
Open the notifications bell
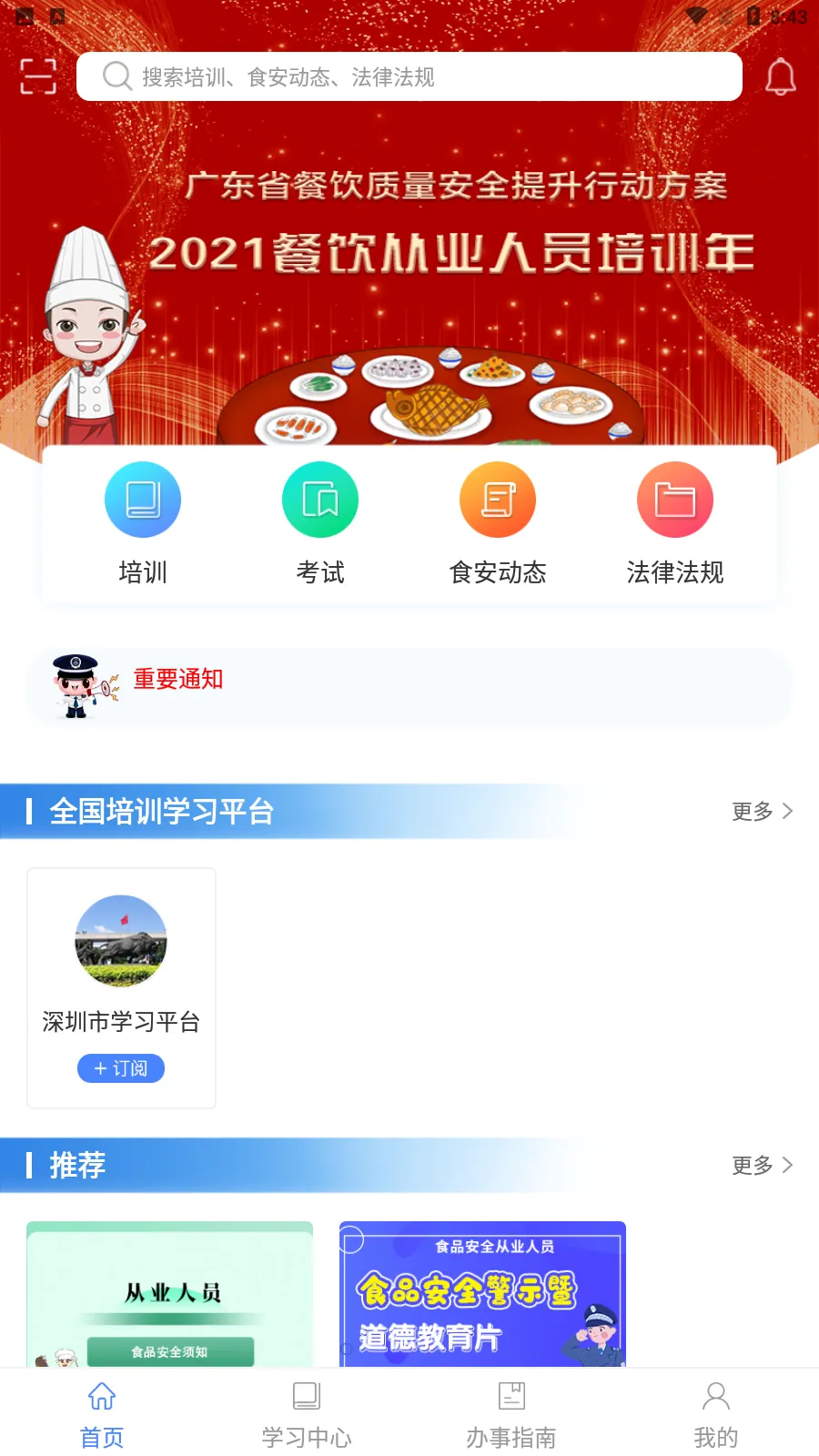click(x=780, y=76)
